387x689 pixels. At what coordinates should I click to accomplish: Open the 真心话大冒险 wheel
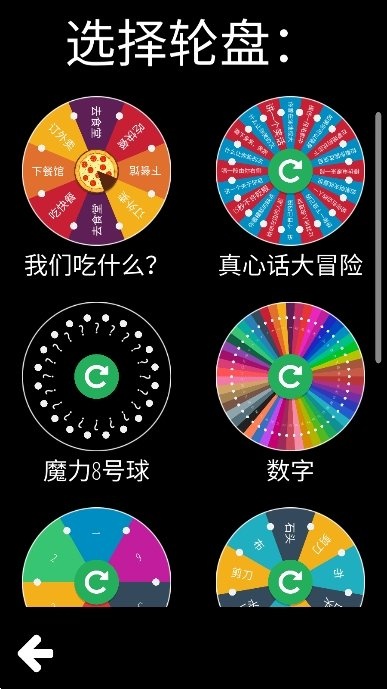click(x=290, y=170)
